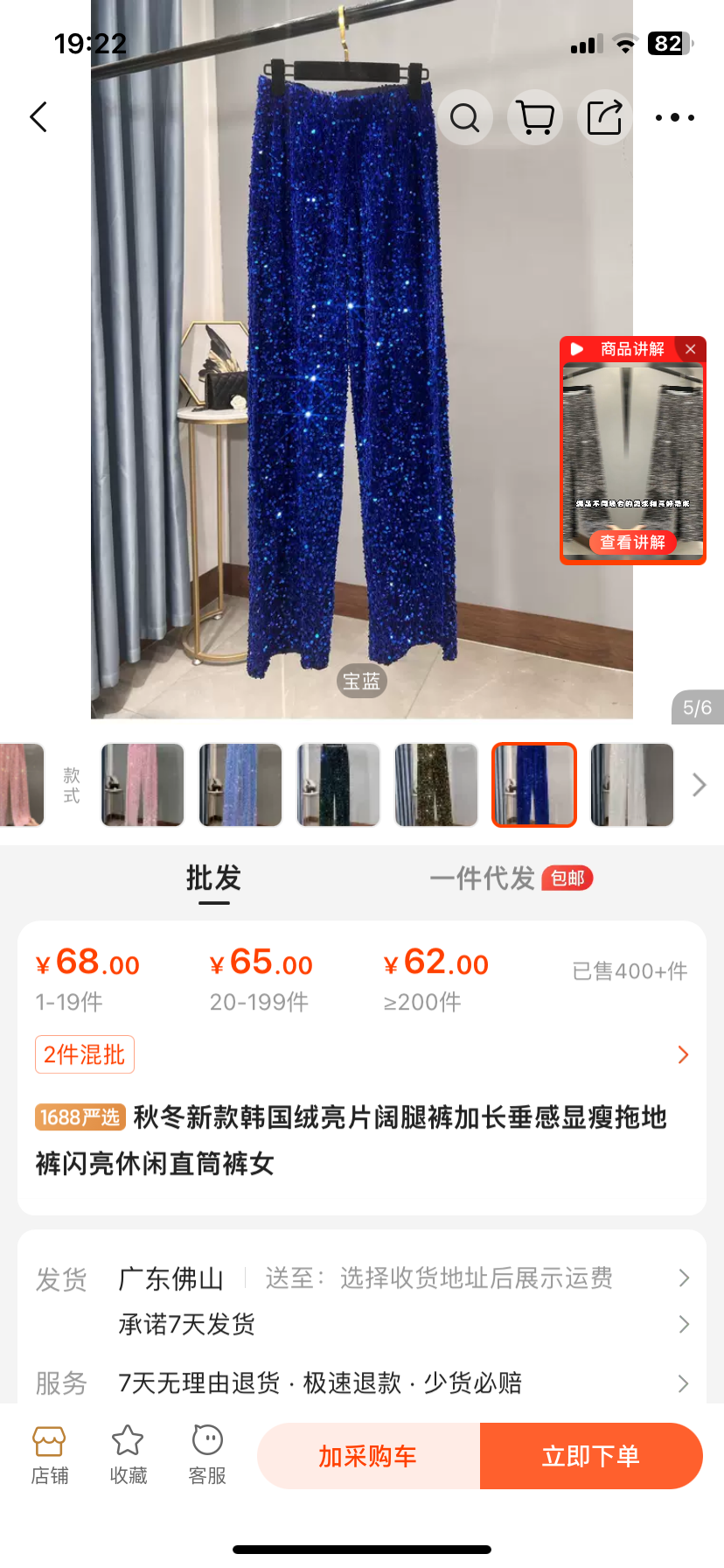Open the three-dot overflow menu
The height and width of the screenshot is (1568, 724).
pyautogui.click(x=675, y=117)
